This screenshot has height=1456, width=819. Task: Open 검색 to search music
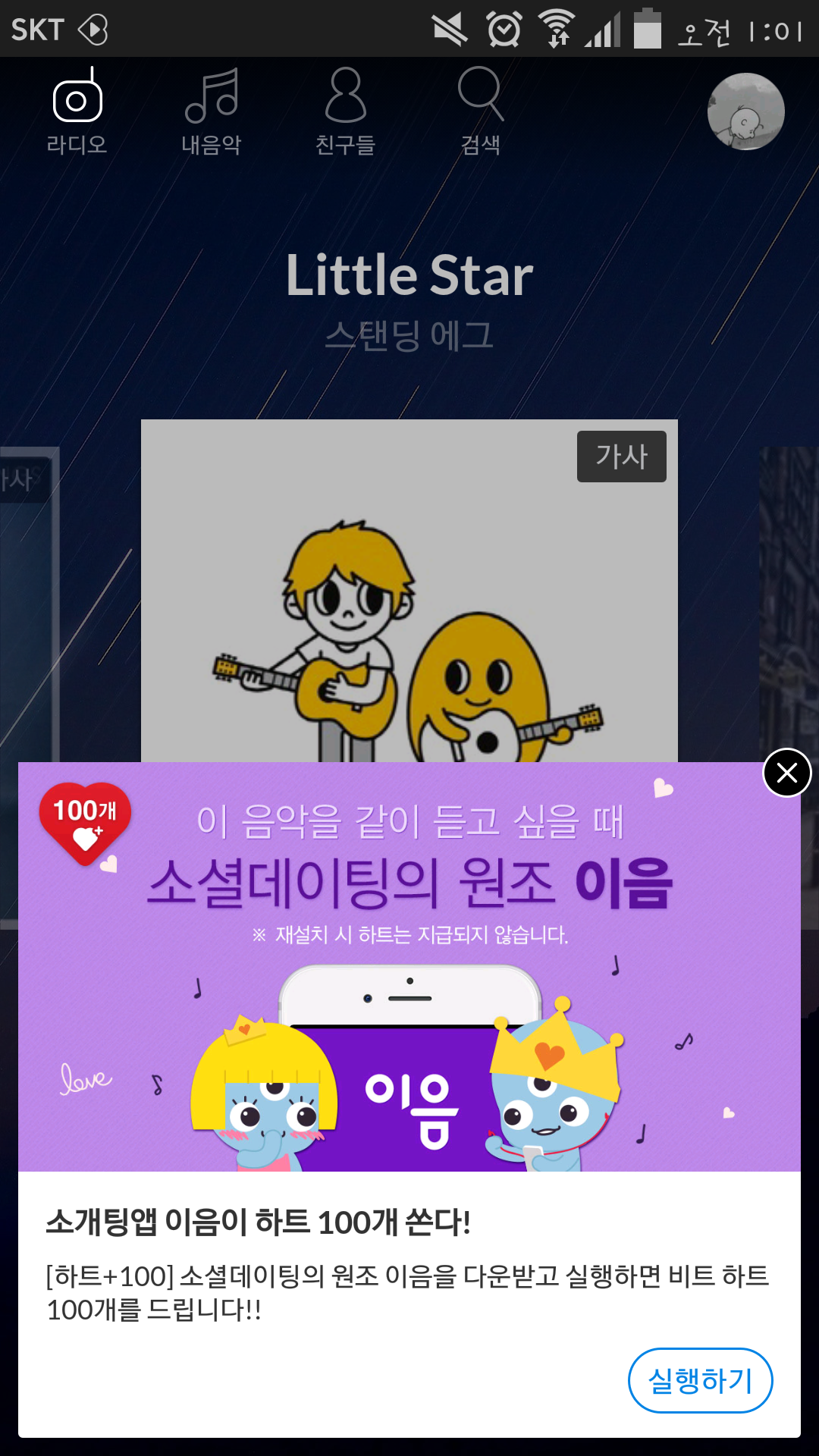(481, 111)
